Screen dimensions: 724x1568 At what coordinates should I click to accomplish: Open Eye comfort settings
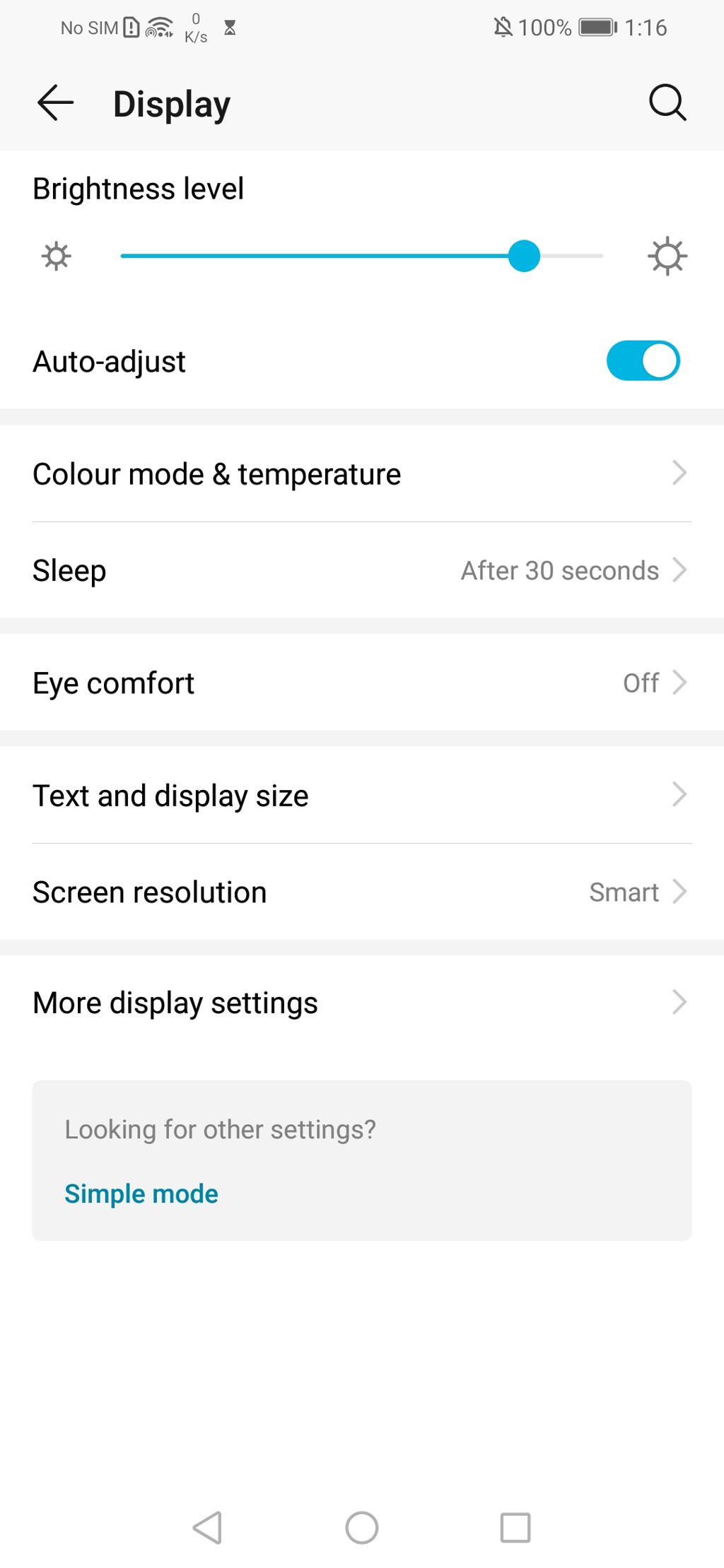[361, 683]
